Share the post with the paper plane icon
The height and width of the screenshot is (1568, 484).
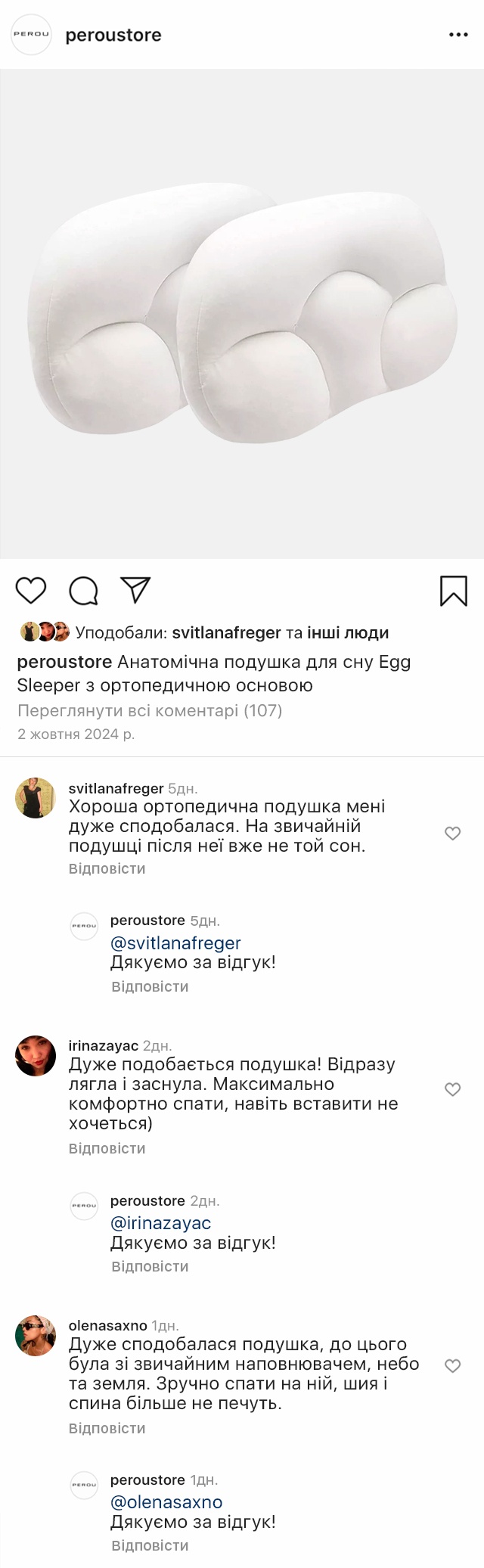135,590
